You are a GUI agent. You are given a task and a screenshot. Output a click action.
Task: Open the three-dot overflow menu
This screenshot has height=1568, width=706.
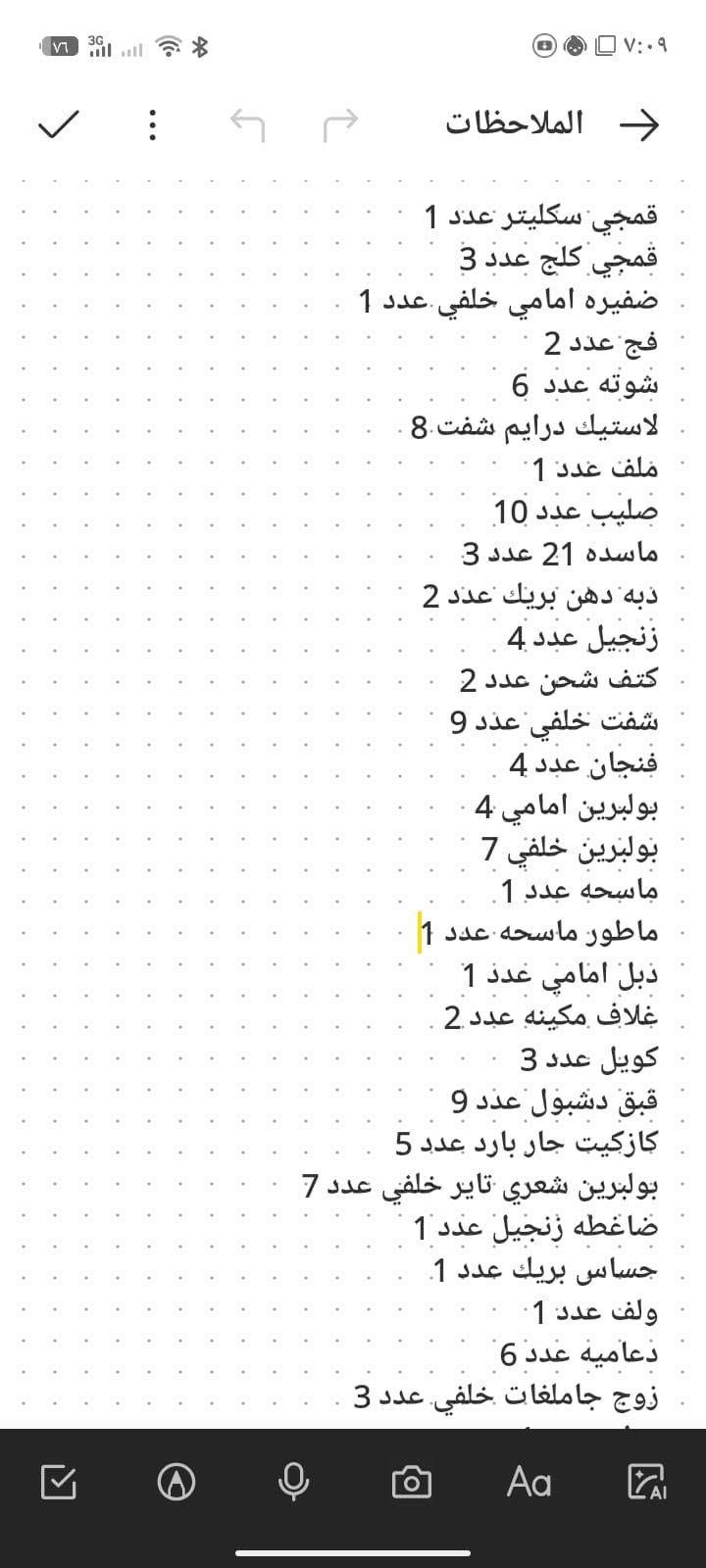point(152,124)
